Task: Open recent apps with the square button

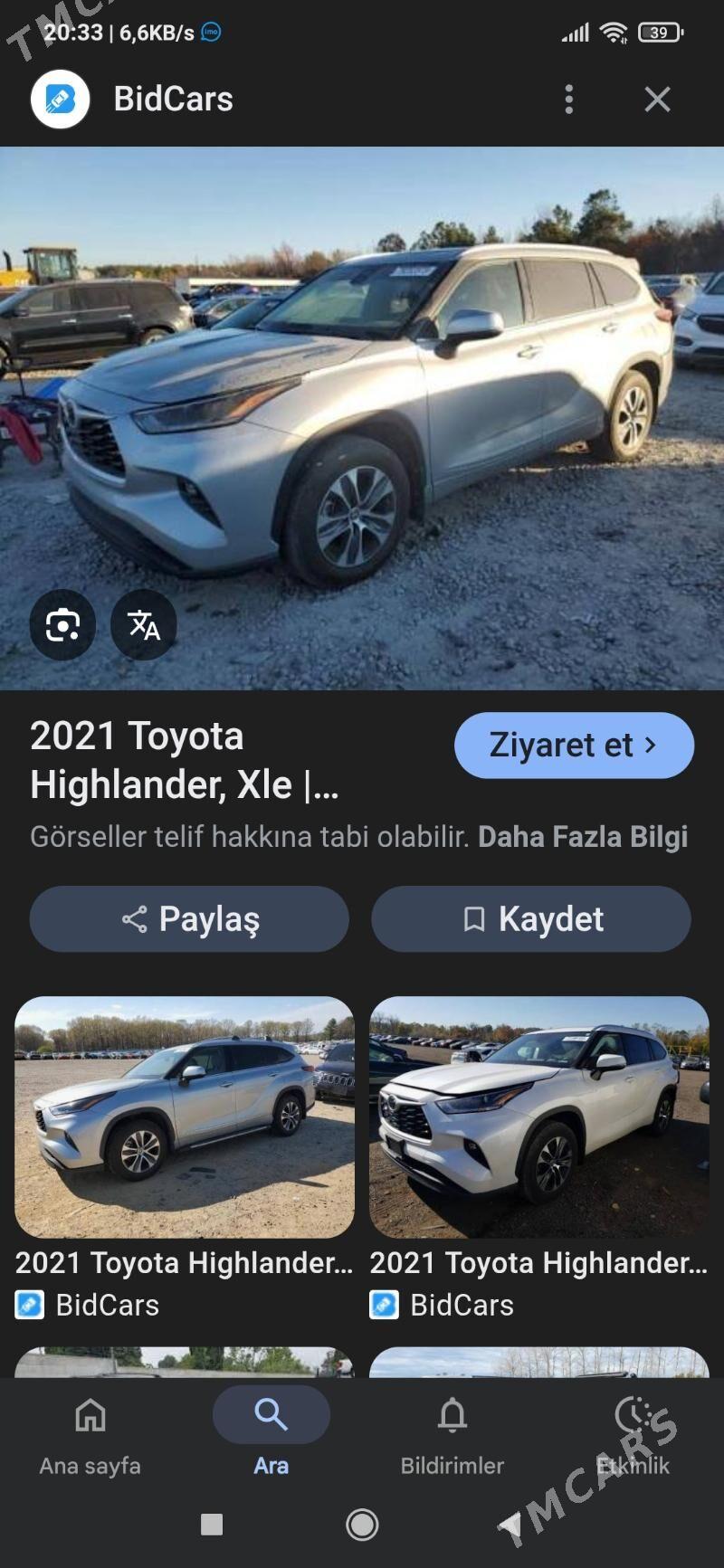Action: coord(212,1525)
